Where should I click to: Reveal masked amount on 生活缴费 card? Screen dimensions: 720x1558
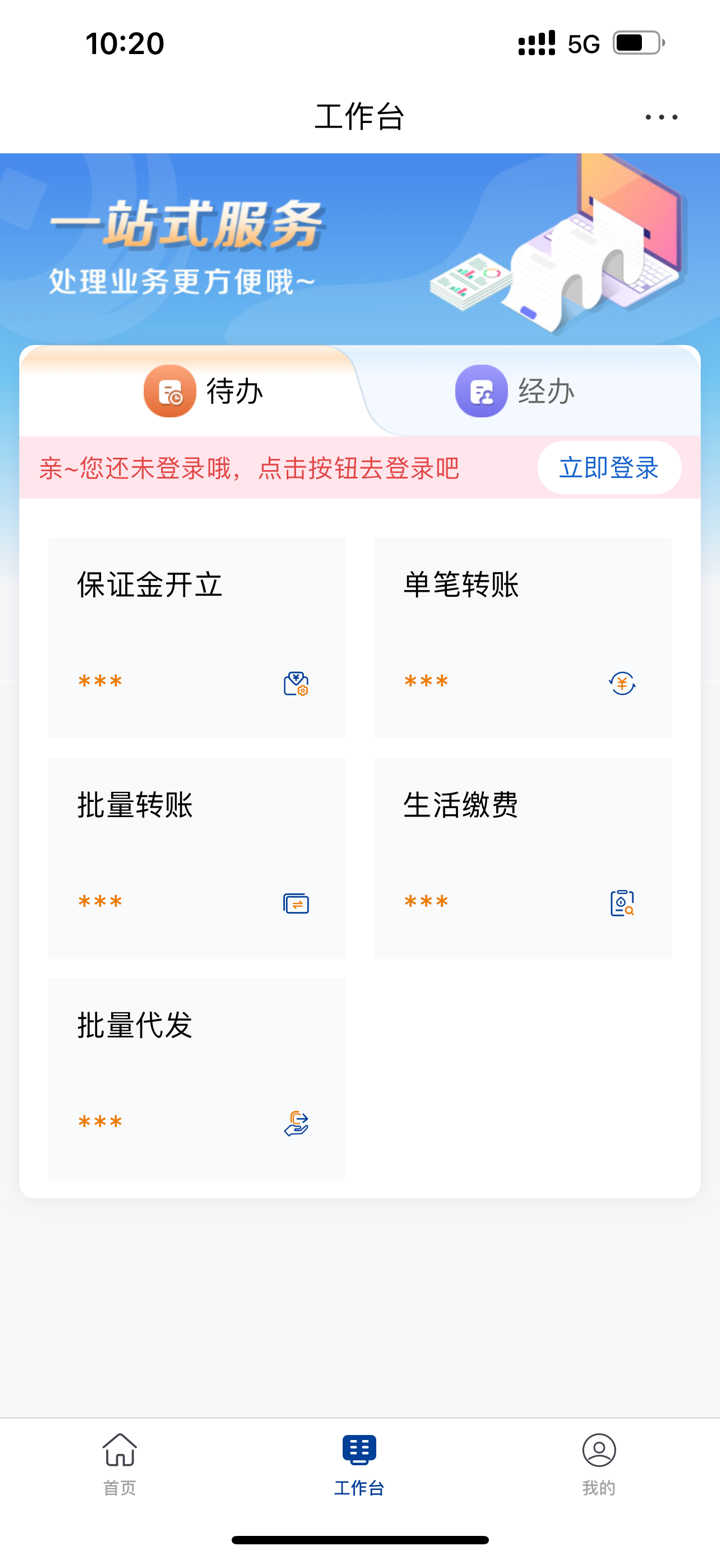425,902
